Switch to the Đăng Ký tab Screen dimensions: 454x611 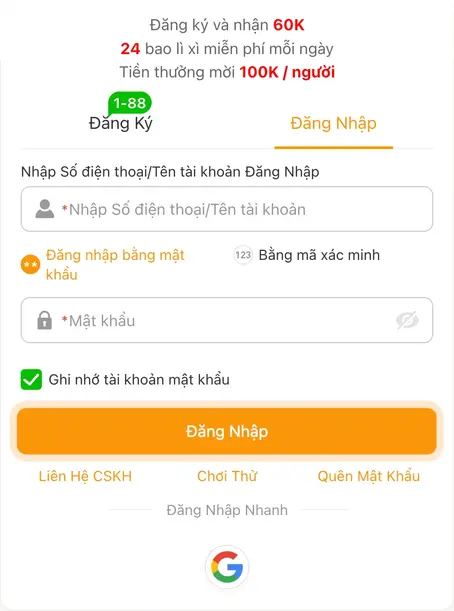121,124
